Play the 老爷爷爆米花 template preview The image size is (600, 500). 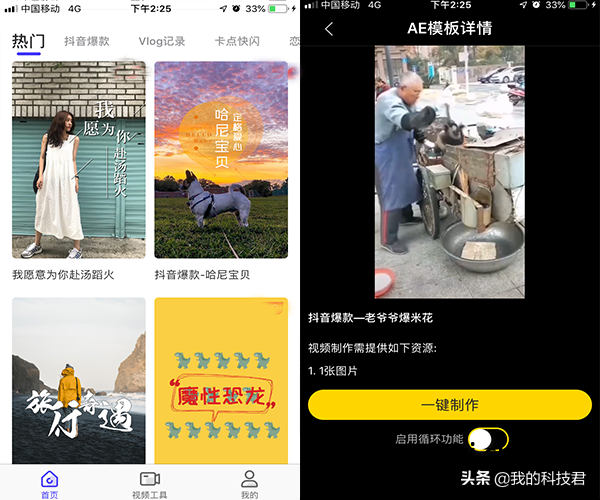click(x=449, y=170)
